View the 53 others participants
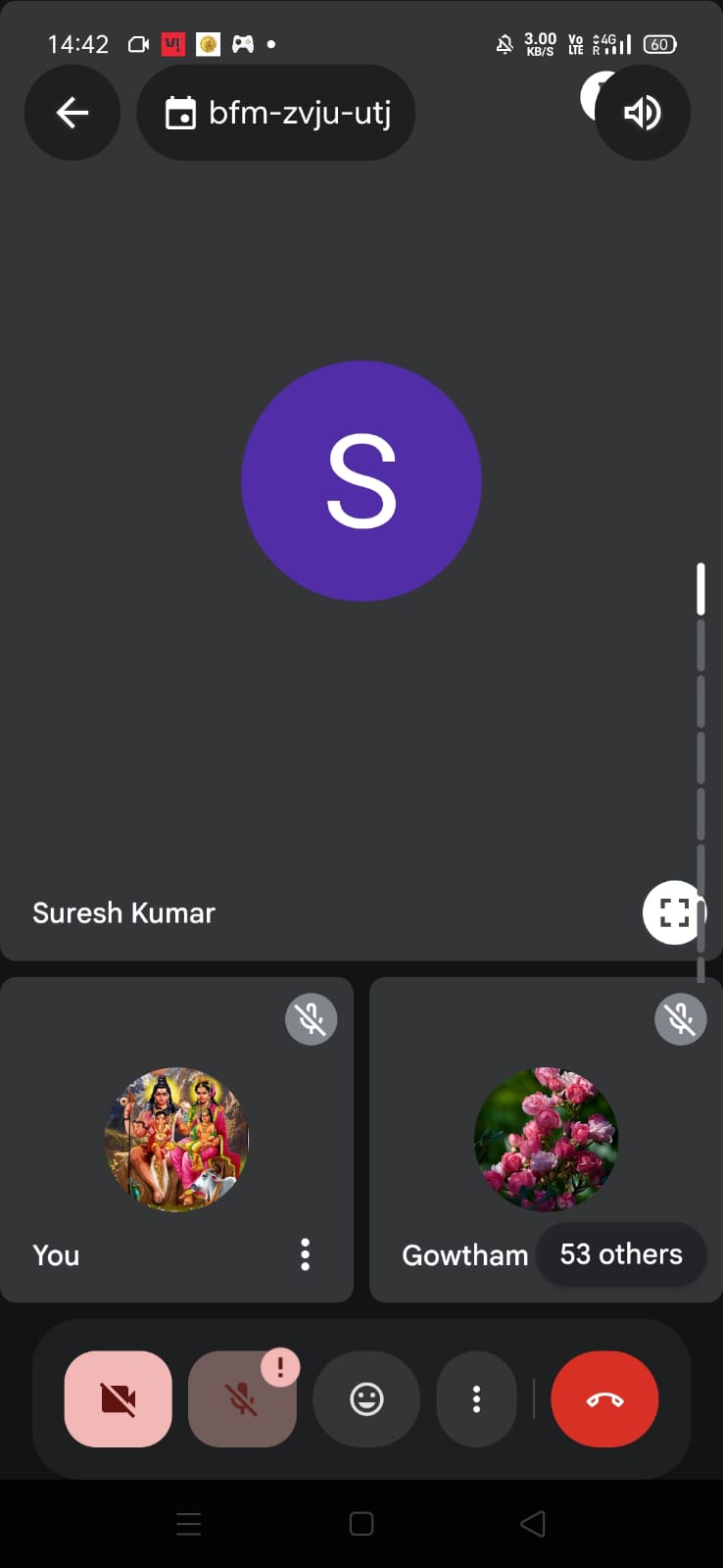 point(620,1254)
